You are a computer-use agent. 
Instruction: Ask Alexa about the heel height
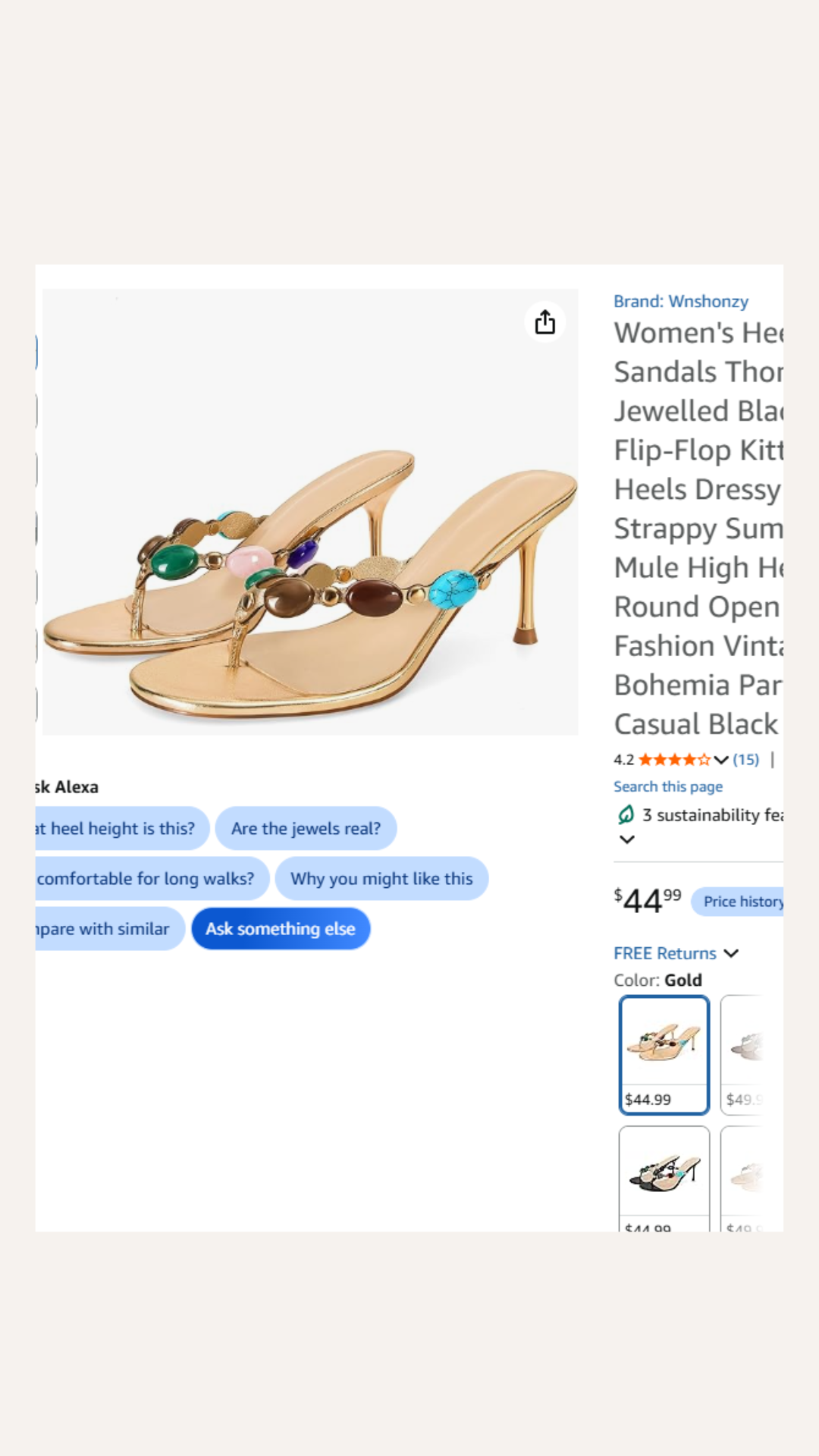coord(121,828)
